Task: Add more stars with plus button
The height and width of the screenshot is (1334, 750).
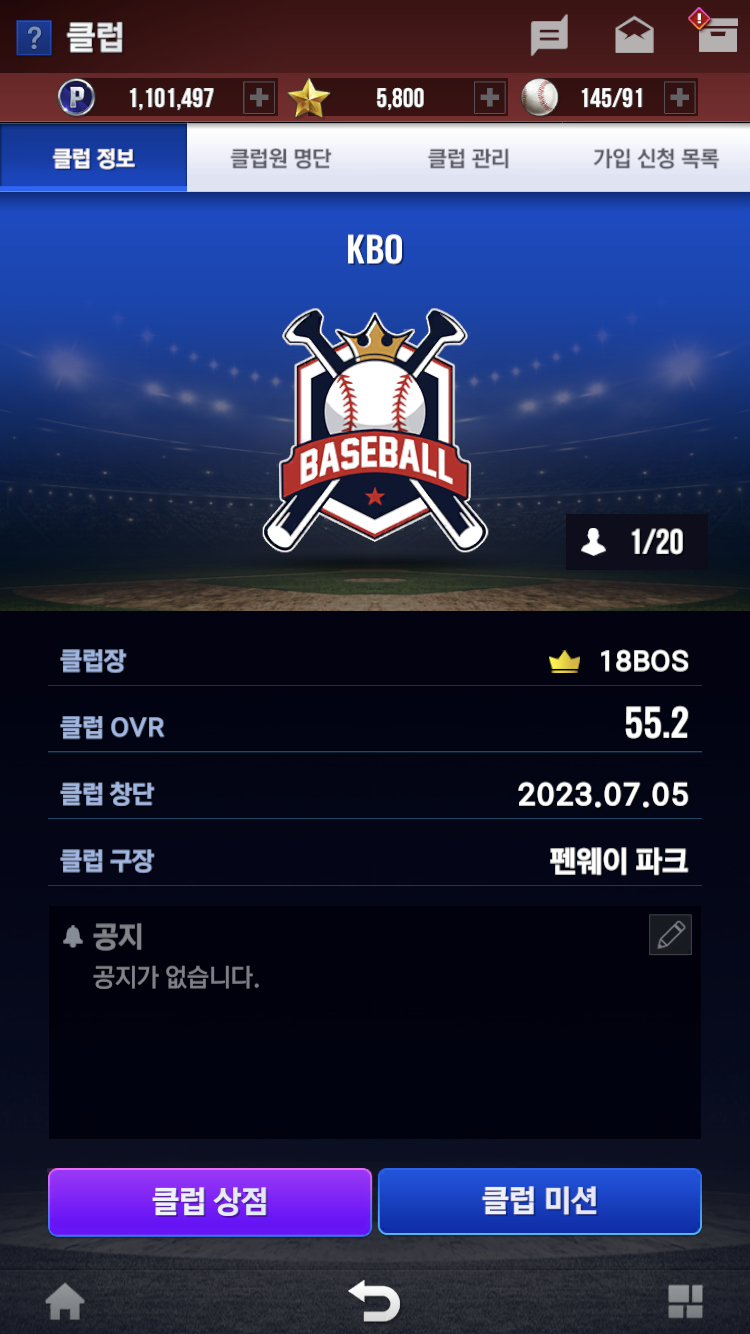Action: click(x=489, y=98)
